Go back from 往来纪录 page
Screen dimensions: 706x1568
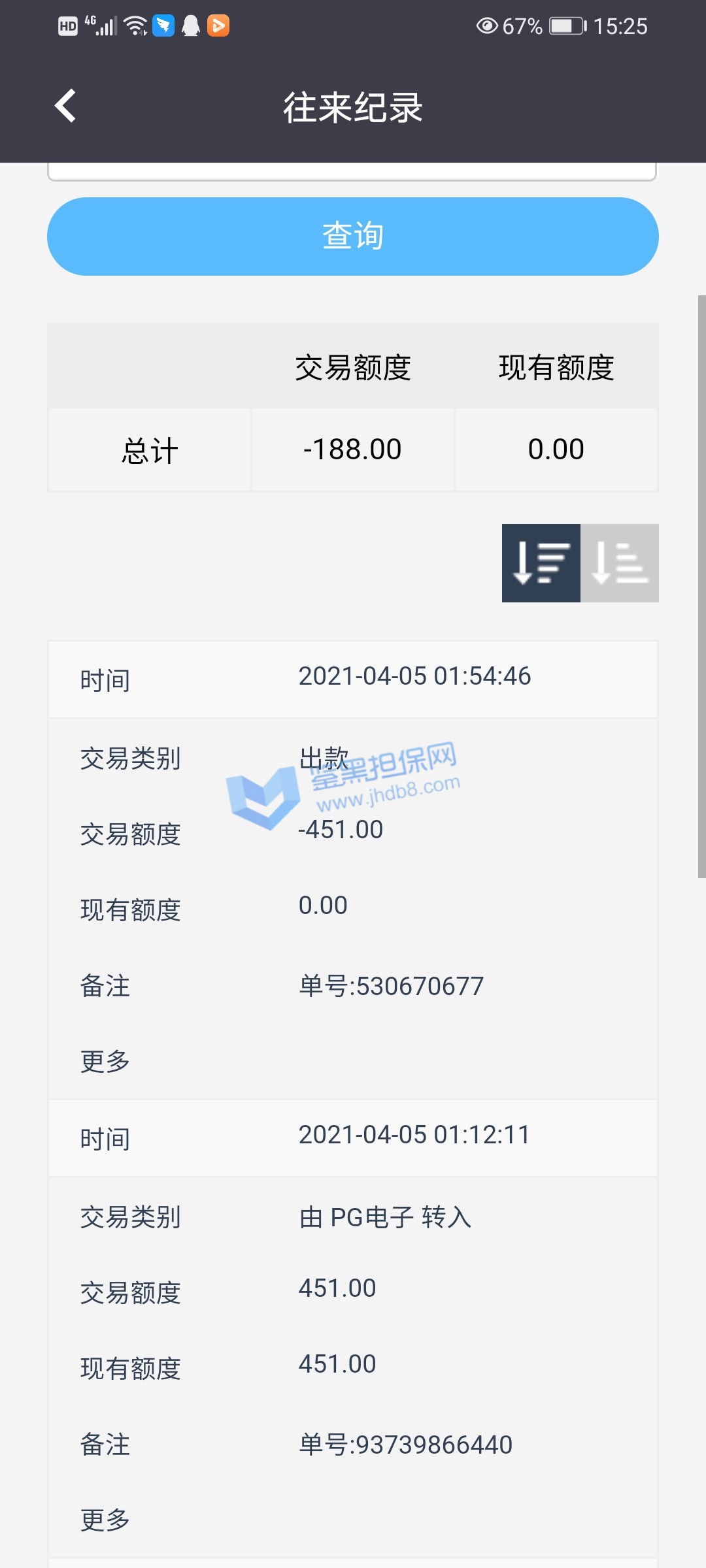pos(65,106)
